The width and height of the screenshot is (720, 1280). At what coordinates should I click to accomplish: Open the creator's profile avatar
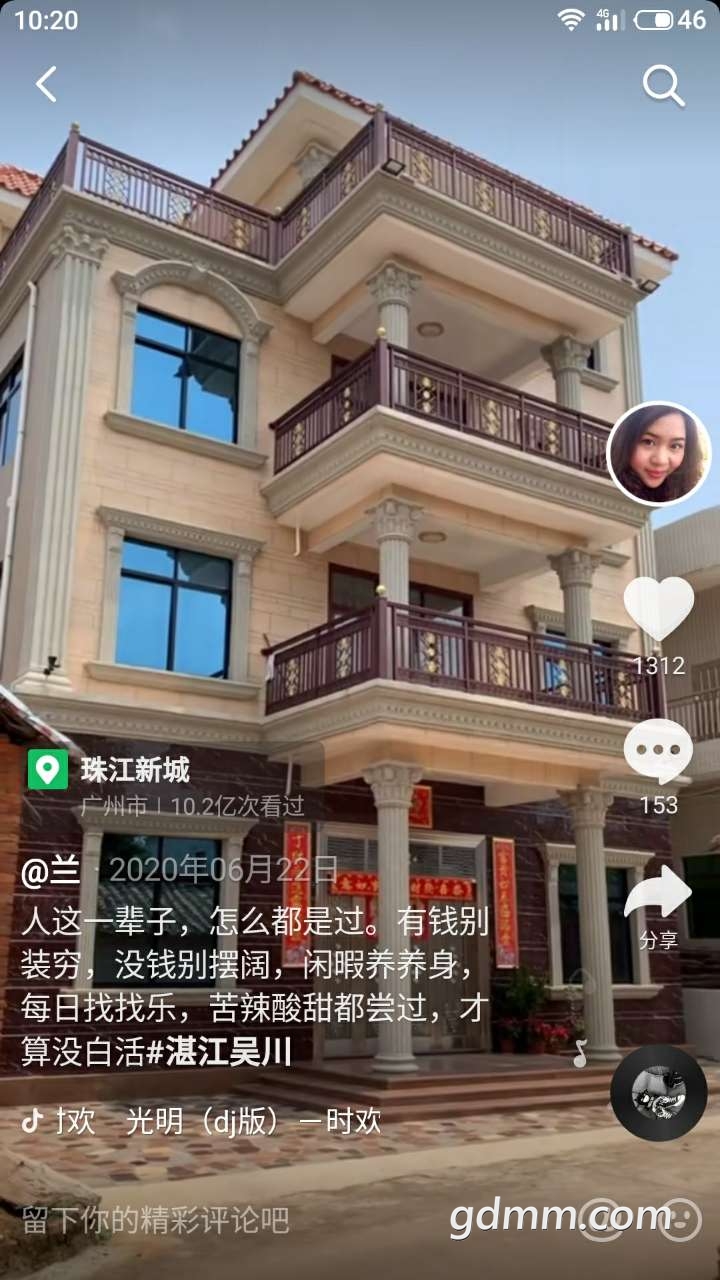tap(658, 454)
